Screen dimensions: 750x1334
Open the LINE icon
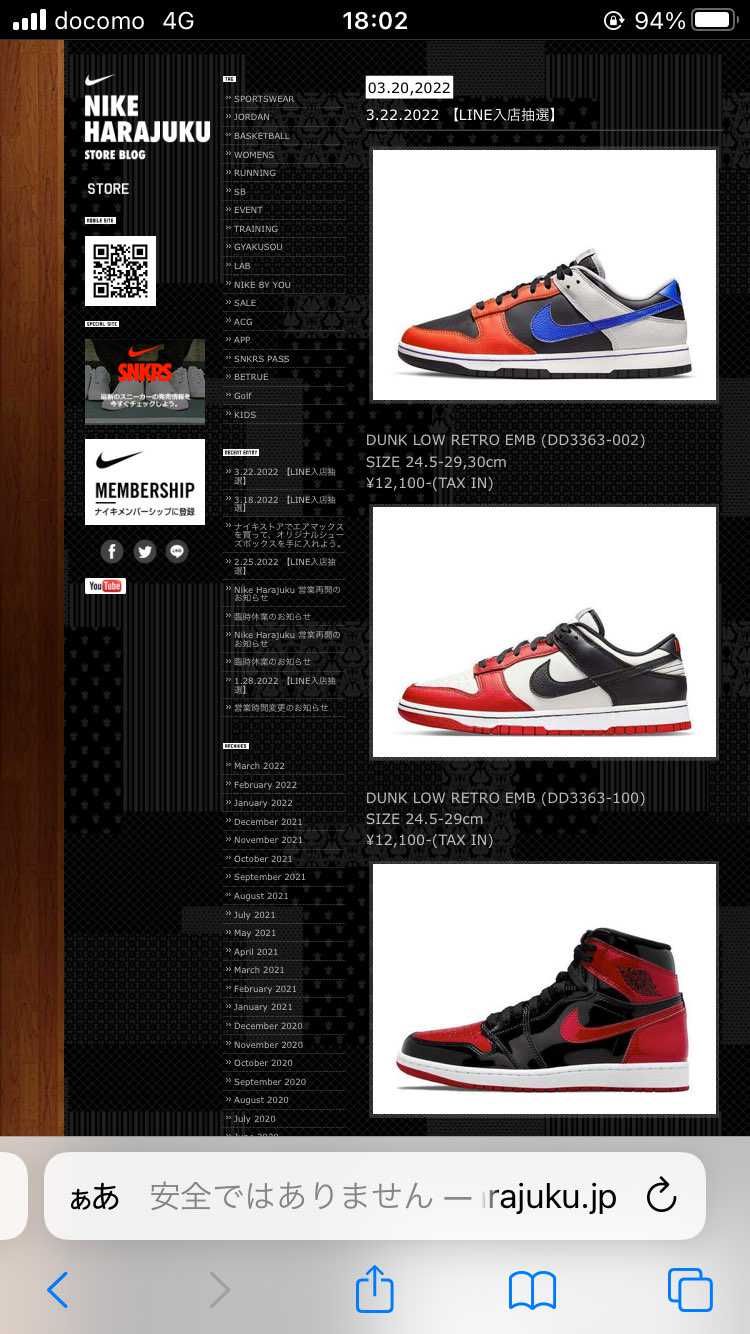177,551
